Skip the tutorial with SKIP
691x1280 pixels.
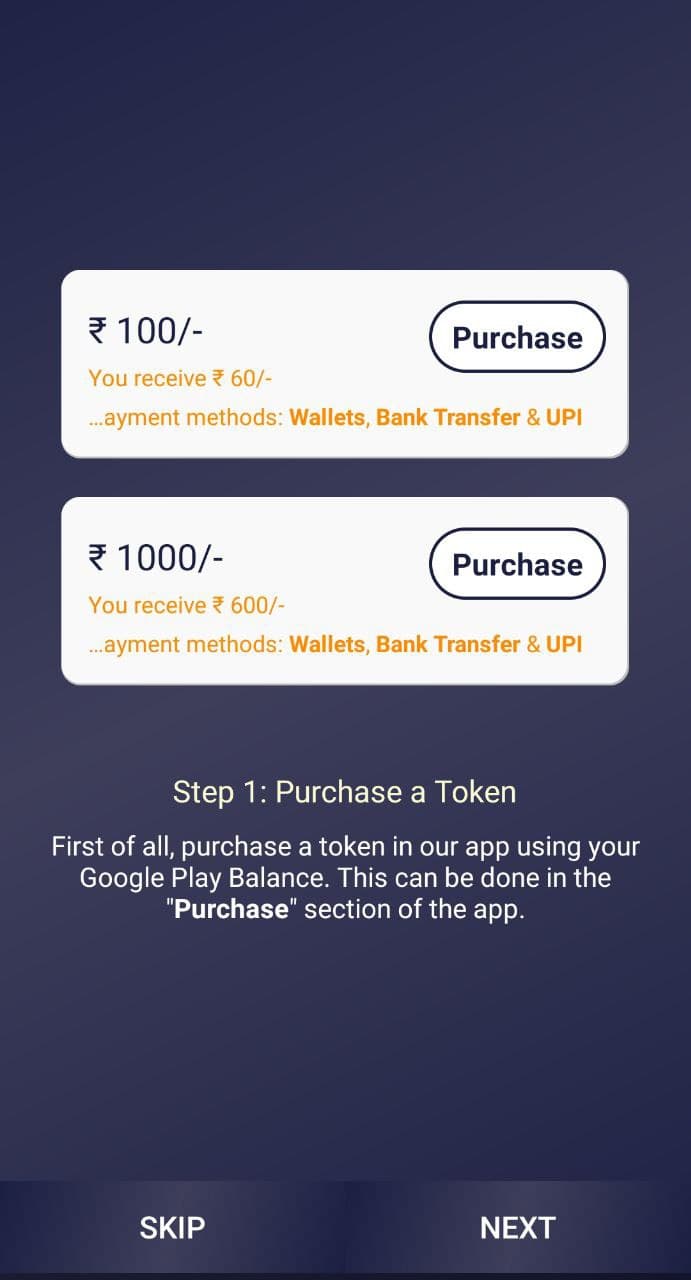pyautogui.click(x=172, y=1227)
